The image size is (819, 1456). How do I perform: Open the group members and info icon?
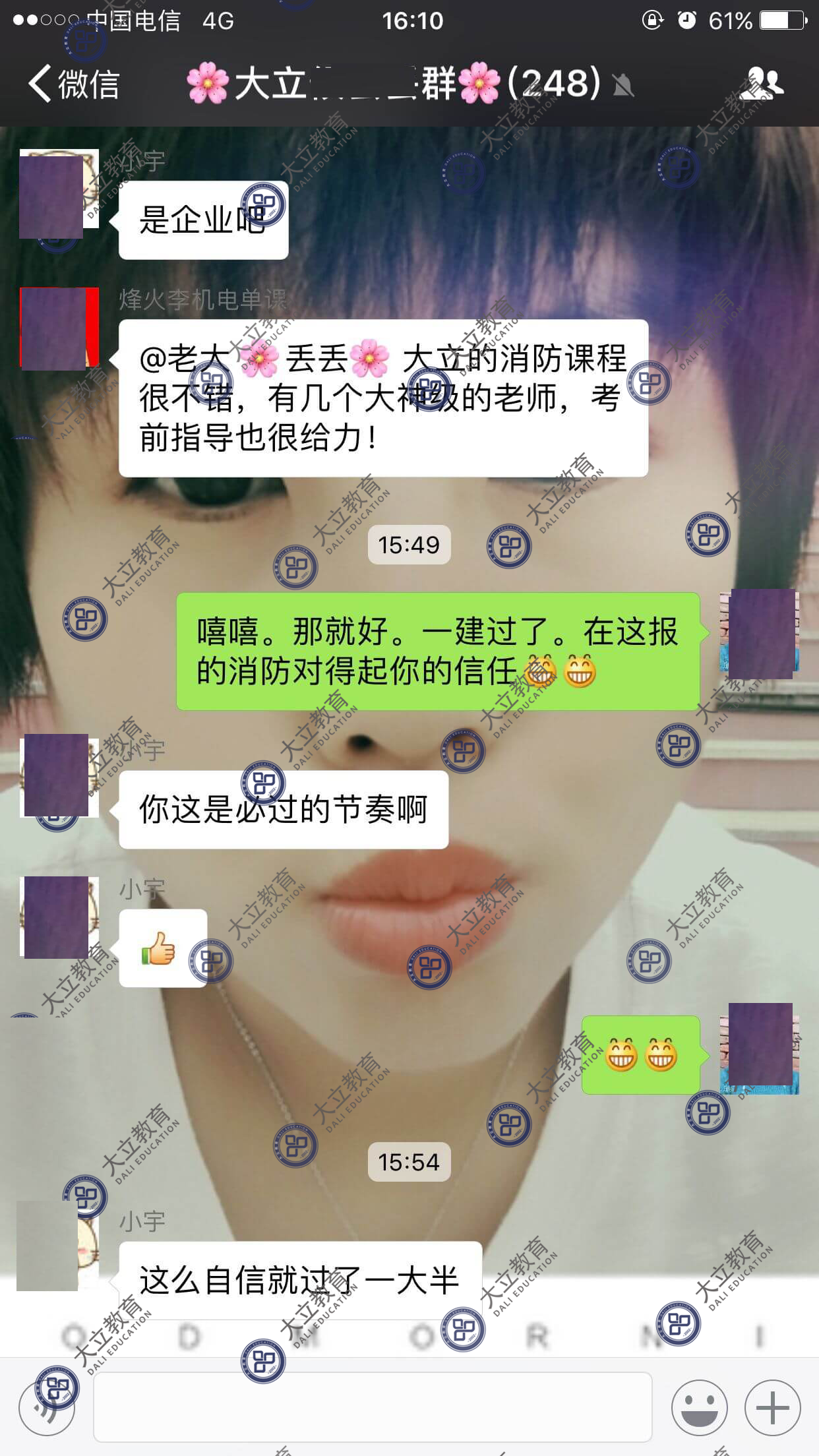pos(765,84)
